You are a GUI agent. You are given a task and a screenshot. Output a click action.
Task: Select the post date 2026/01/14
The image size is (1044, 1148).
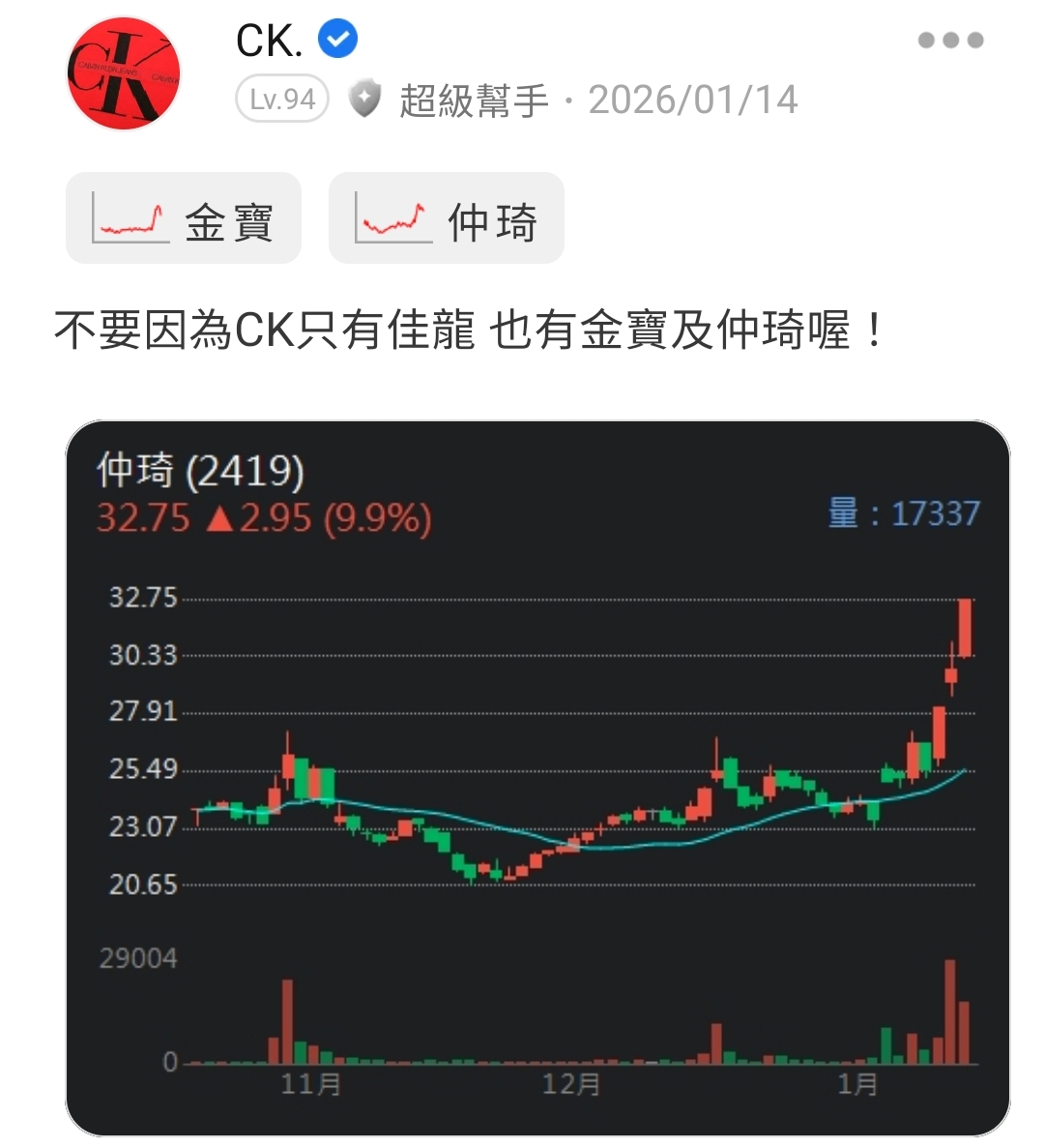pos(694,98)
